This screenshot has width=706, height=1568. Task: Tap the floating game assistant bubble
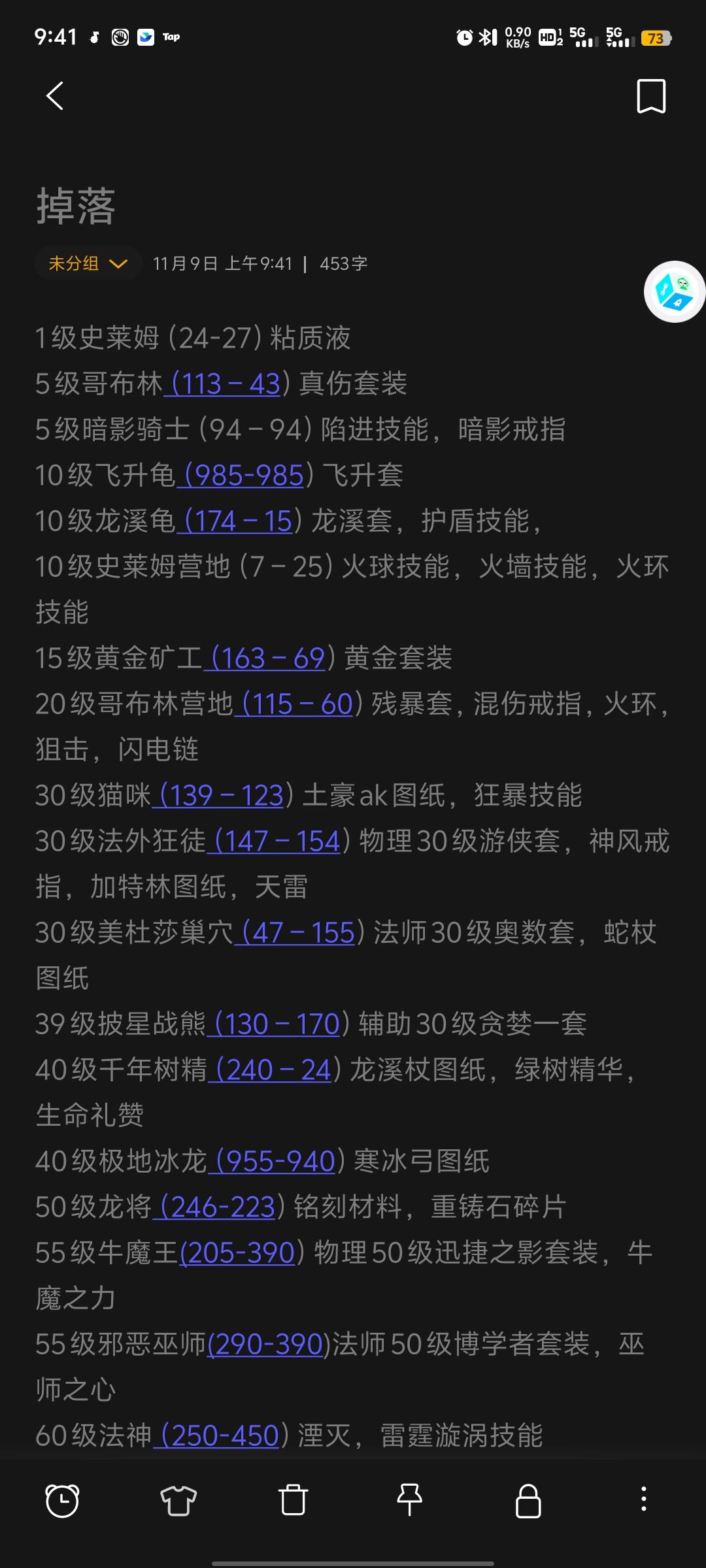click(x=673, y=292)
